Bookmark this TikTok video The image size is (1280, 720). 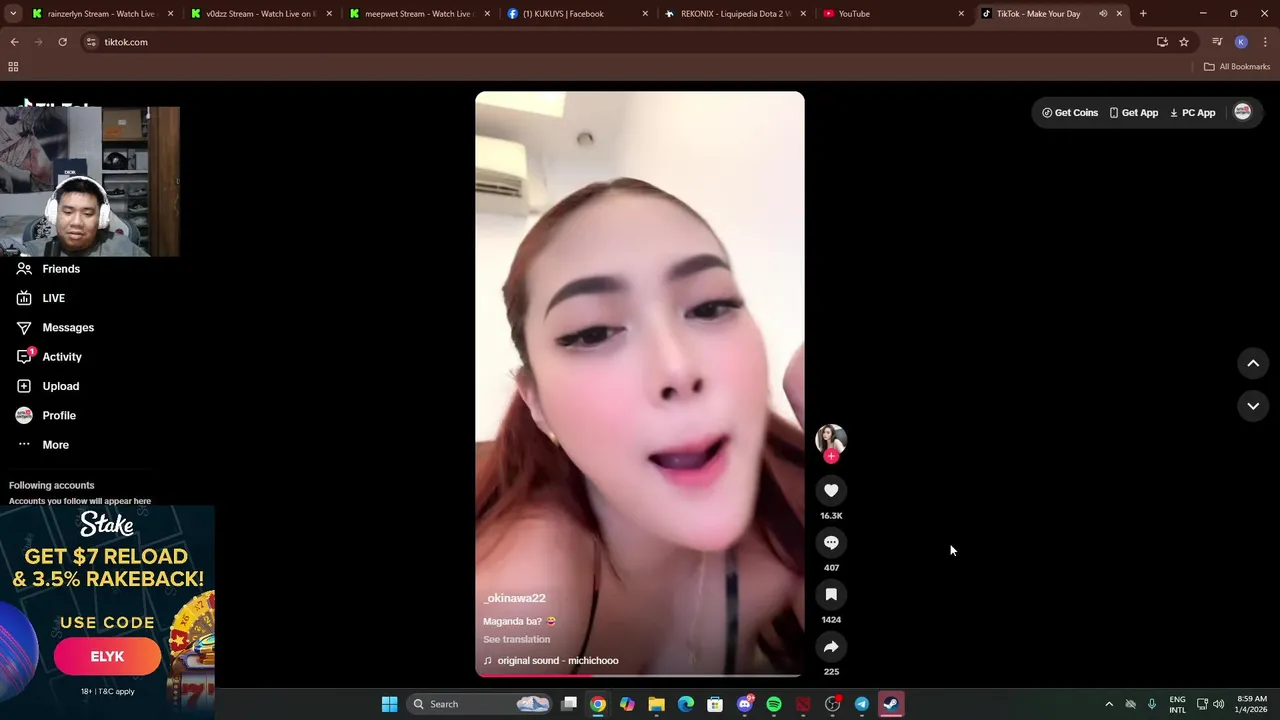tap(831, 595)
